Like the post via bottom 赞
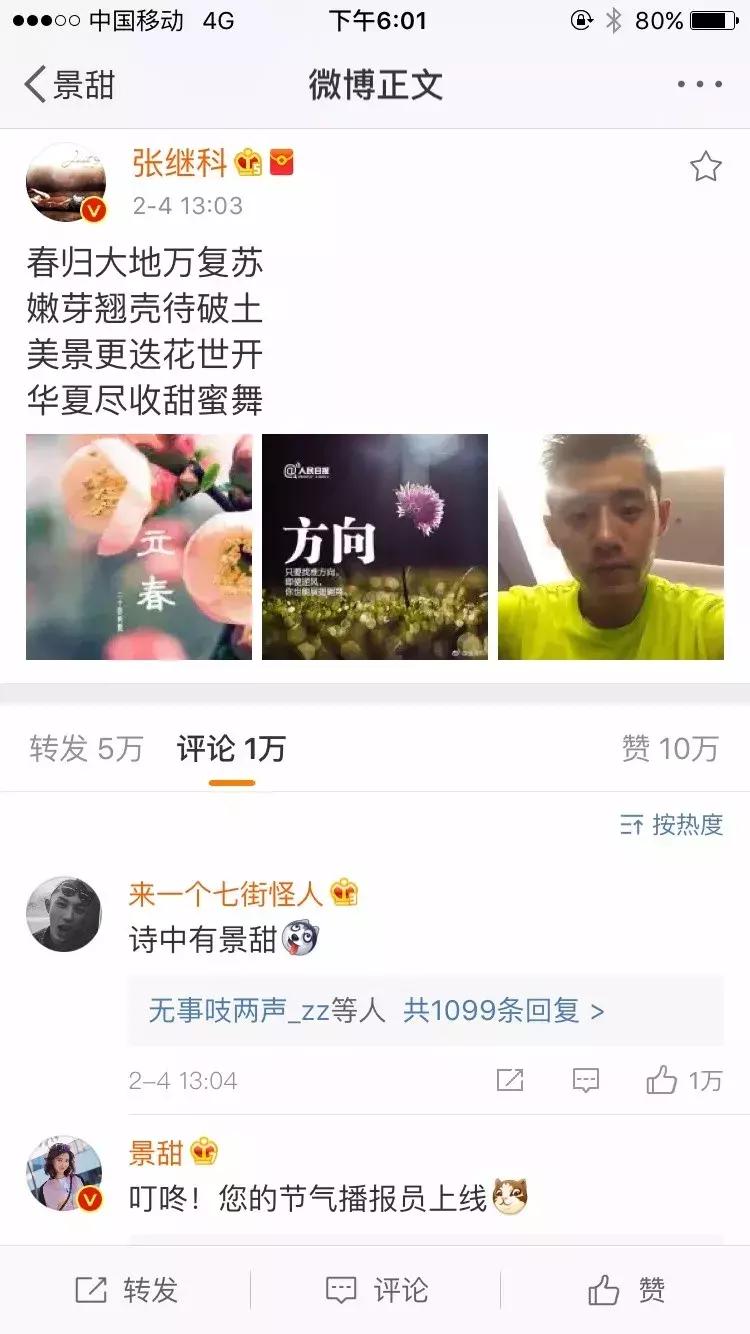This screenshot has height=1334, width=750. [x=626, y=1291]
